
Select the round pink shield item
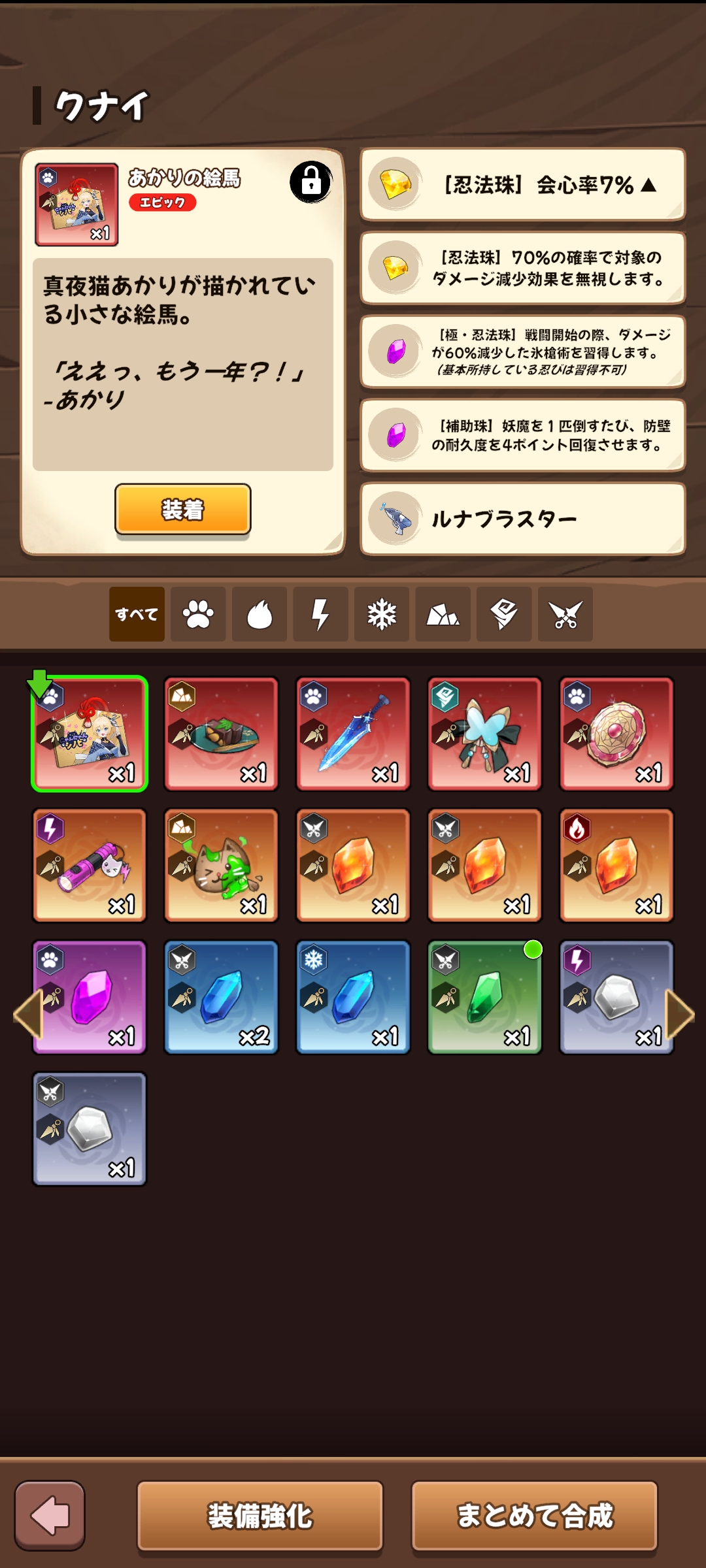click(x=616, y=734)
